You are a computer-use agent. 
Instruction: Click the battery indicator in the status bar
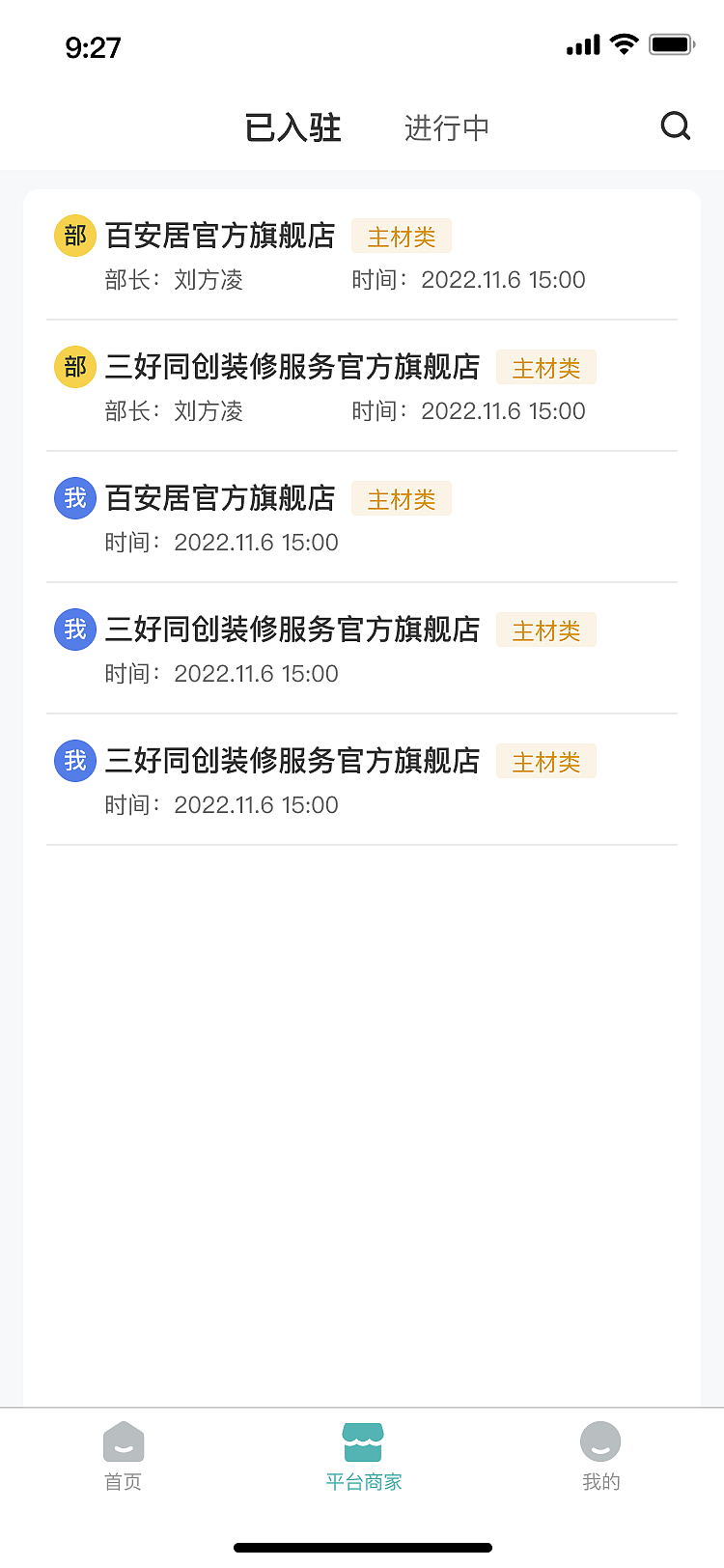[671, 43]
